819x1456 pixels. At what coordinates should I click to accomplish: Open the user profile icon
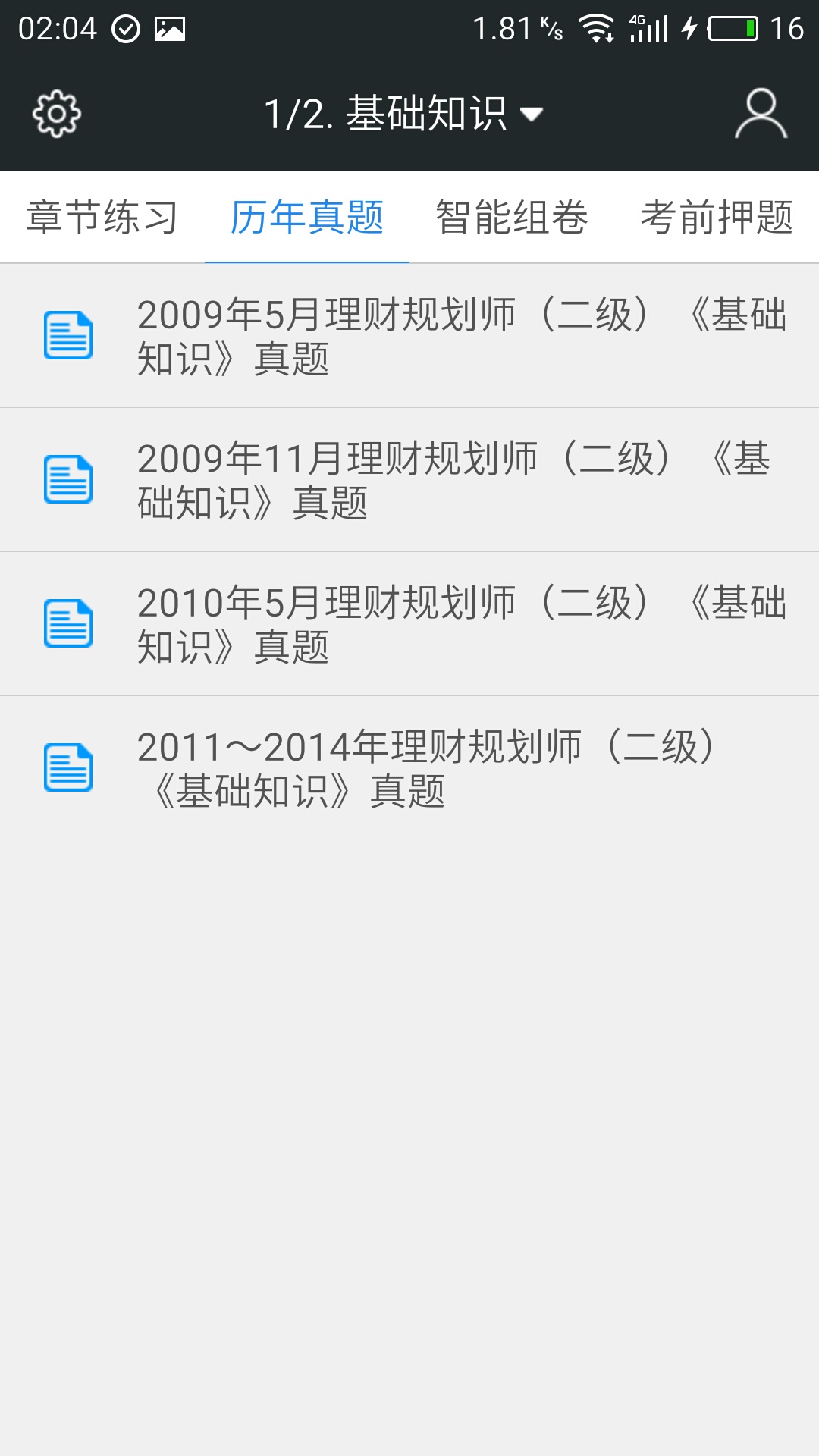pyautogui.click(x=761, y=115)
